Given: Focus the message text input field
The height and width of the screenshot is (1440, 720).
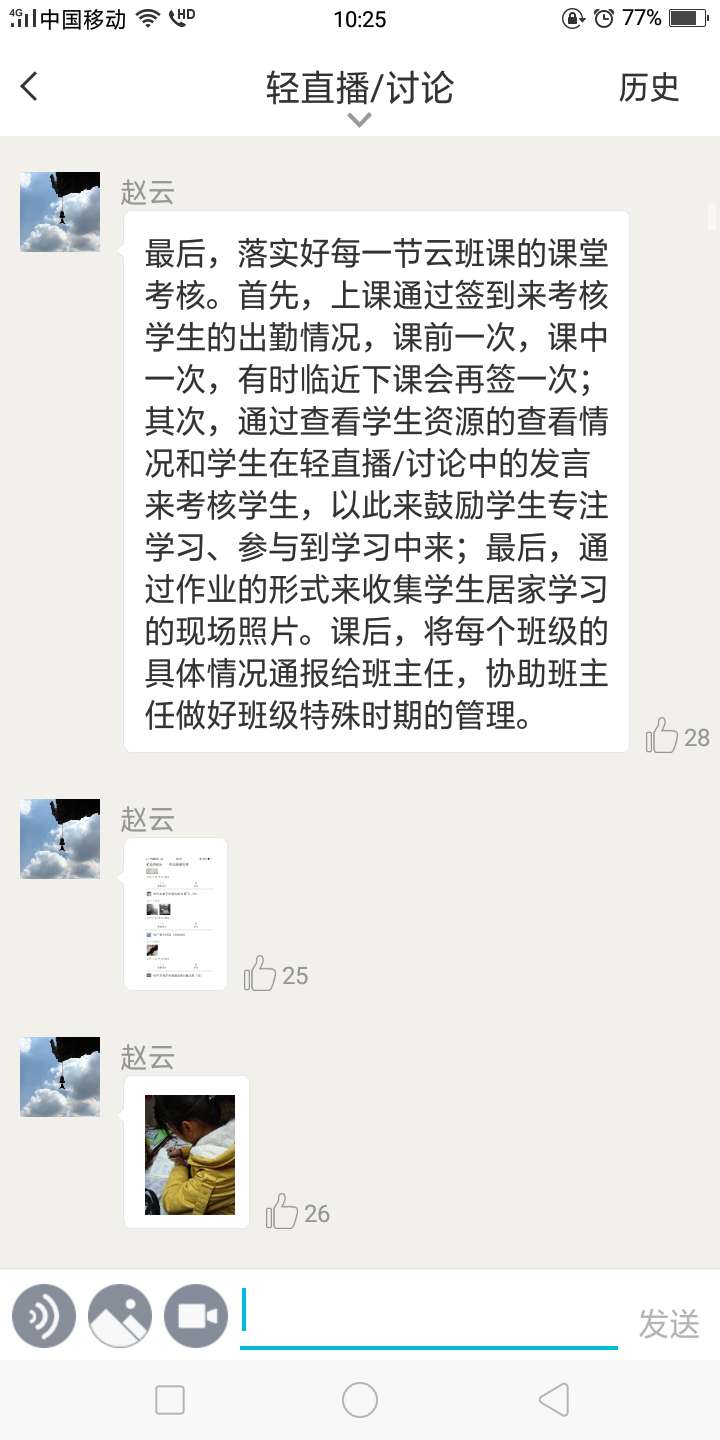Looking at the screenshot, I should click(x=430, y=1316).
